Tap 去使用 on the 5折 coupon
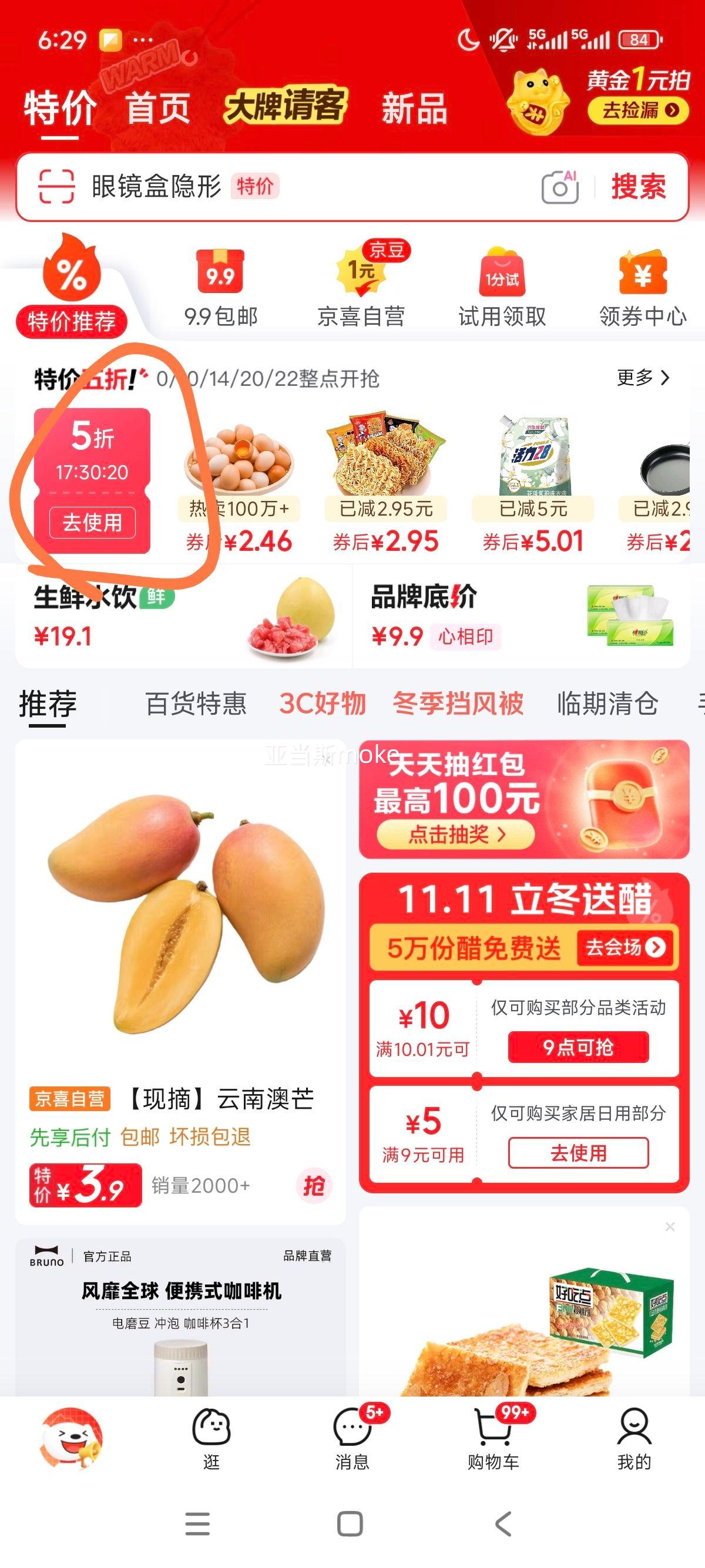 pyautogui.click(x=93, y=522)
